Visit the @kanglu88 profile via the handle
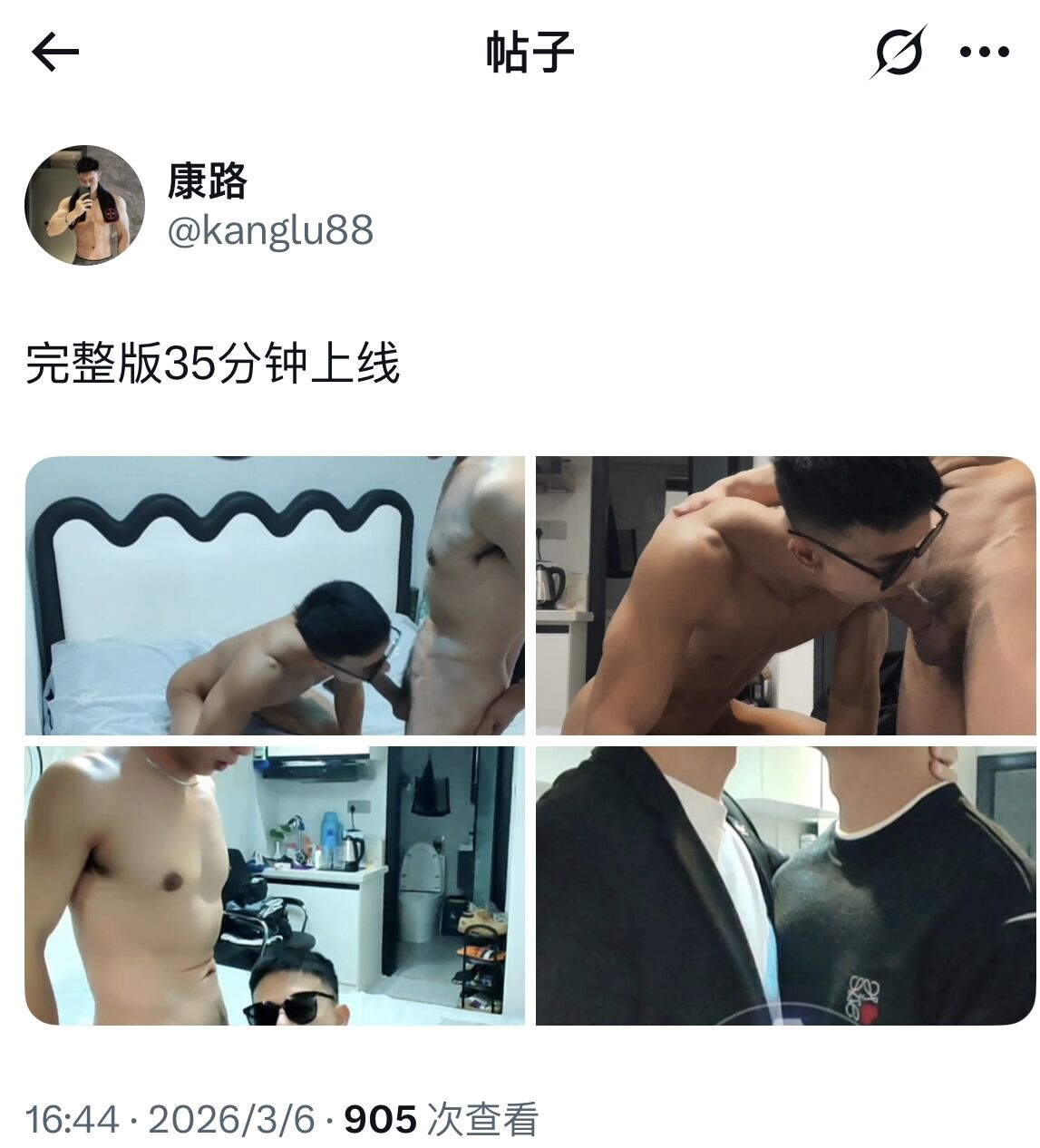1040x1148 pixels. point(270,230)
